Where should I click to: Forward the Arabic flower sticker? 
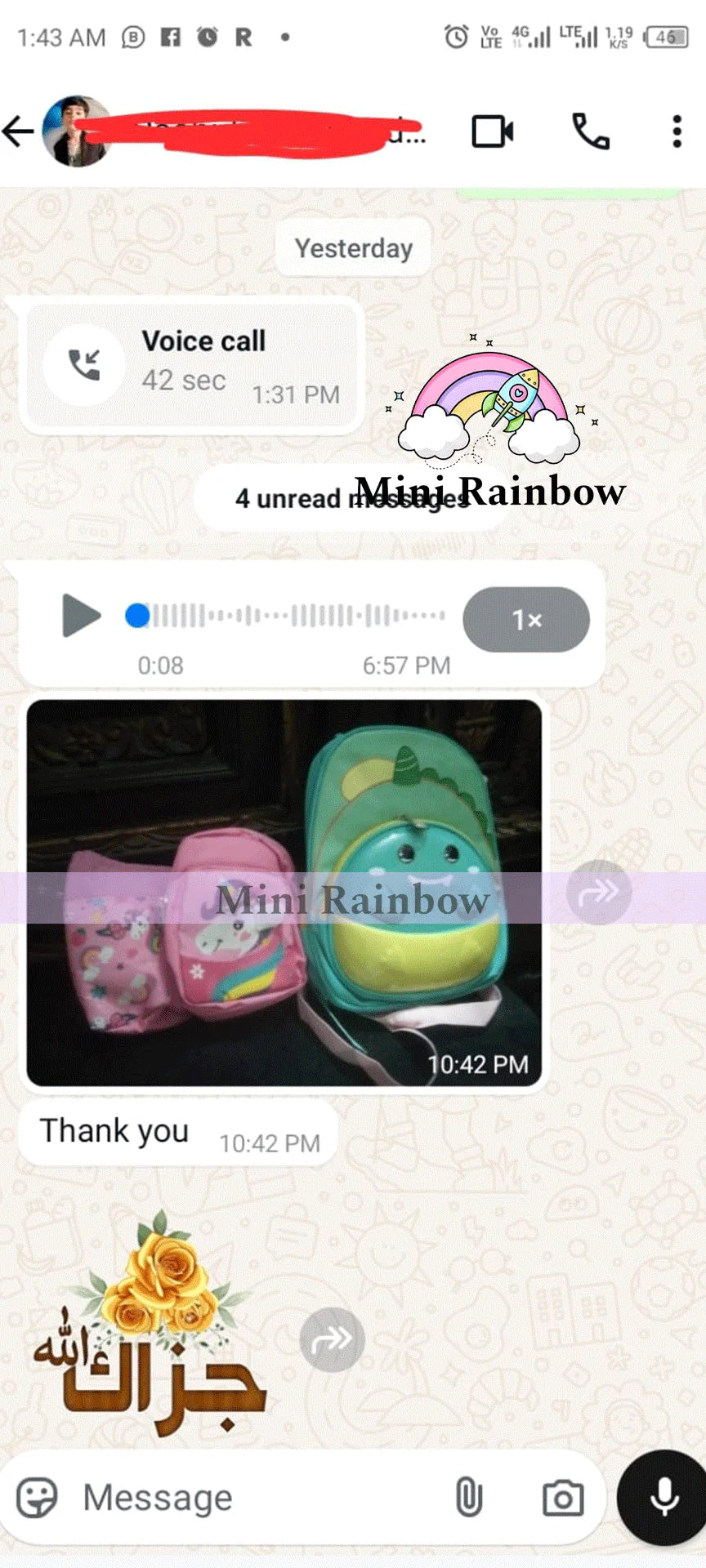(332, 1339)
